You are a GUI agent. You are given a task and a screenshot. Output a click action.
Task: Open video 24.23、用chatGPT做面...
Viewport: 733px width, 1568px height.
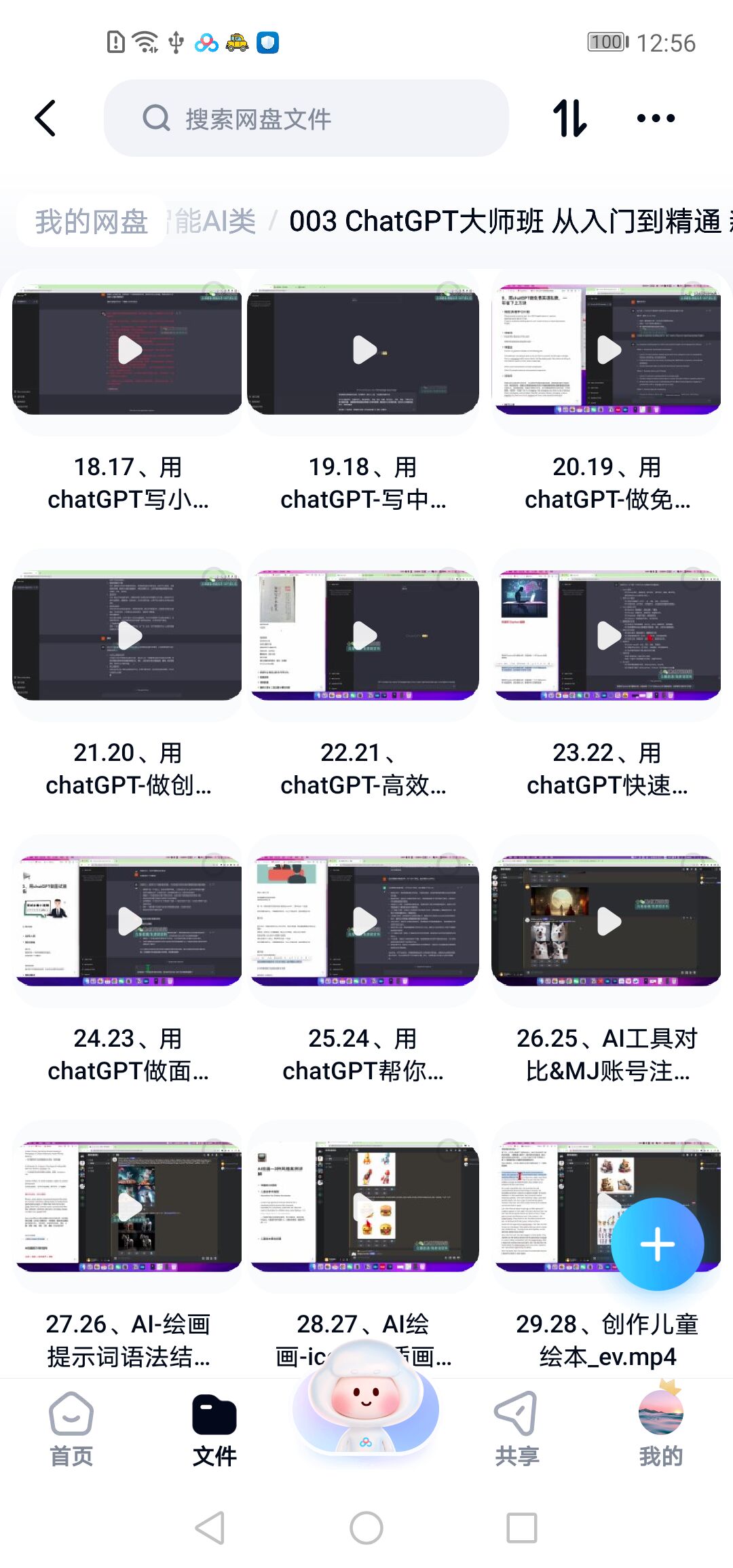128,921
